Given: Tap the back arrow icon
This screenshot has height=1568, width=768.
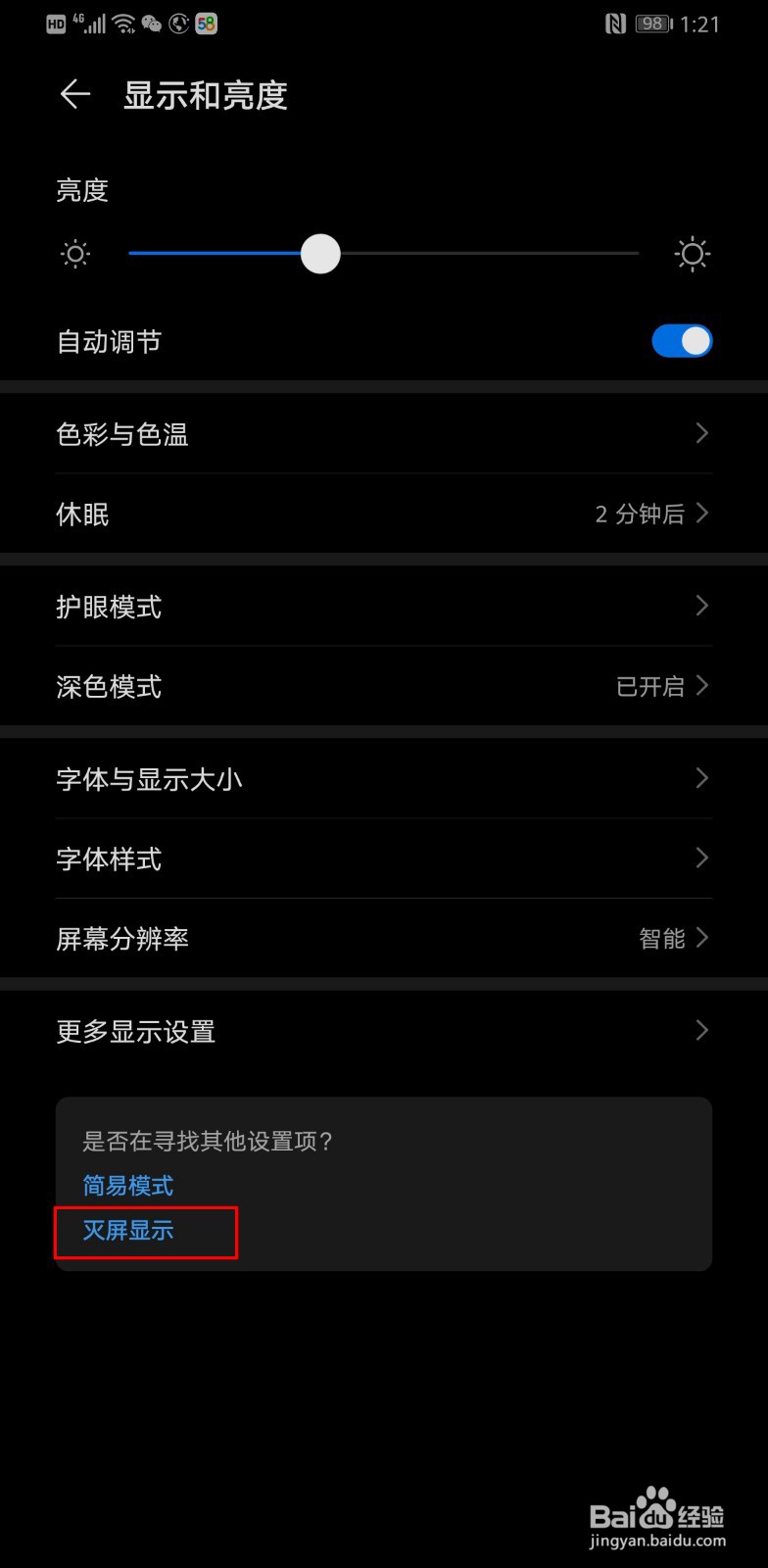Looking at the screenshot, I should click(x=75, y=94).
